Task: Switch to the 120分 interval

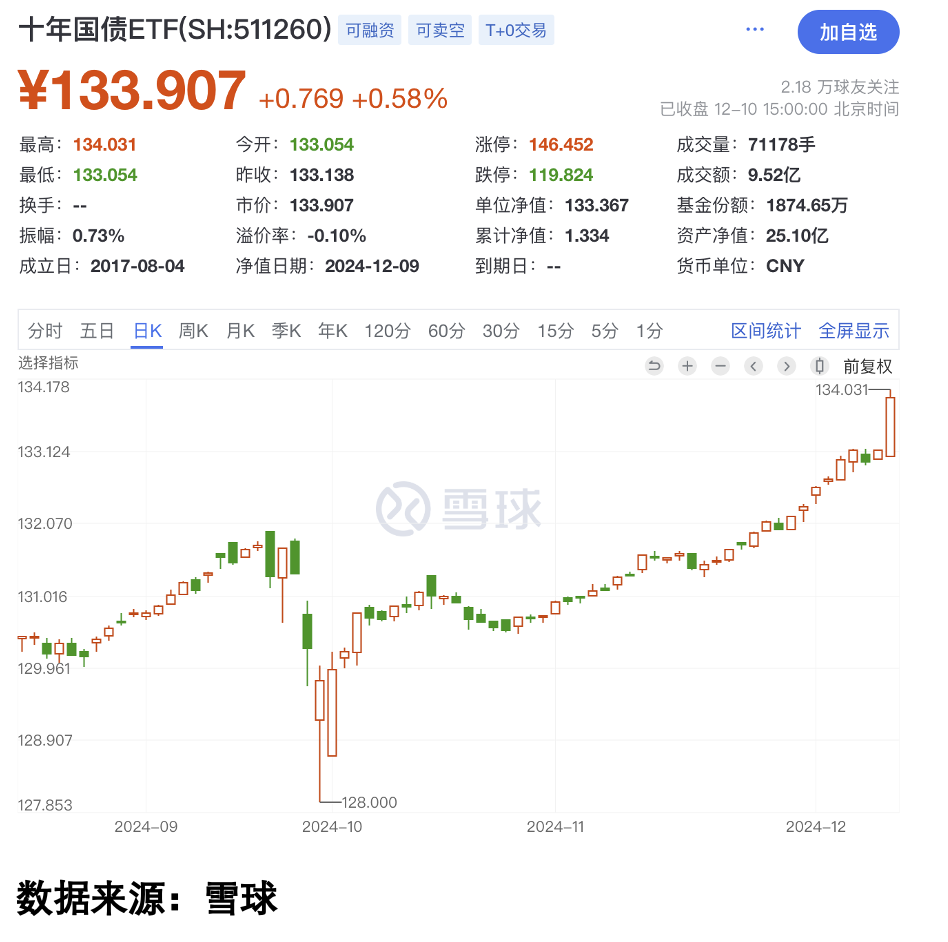Action: pyautogui.click(x=387, y=331)
